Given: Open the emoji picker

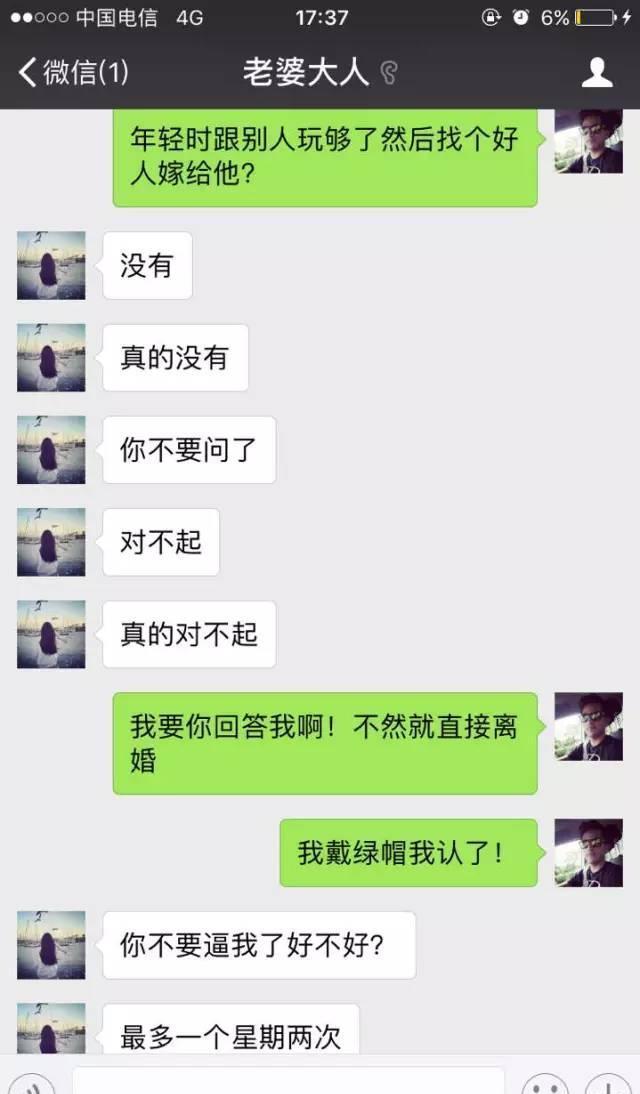Looking at the screenshot, I should tap(545, 1084).
